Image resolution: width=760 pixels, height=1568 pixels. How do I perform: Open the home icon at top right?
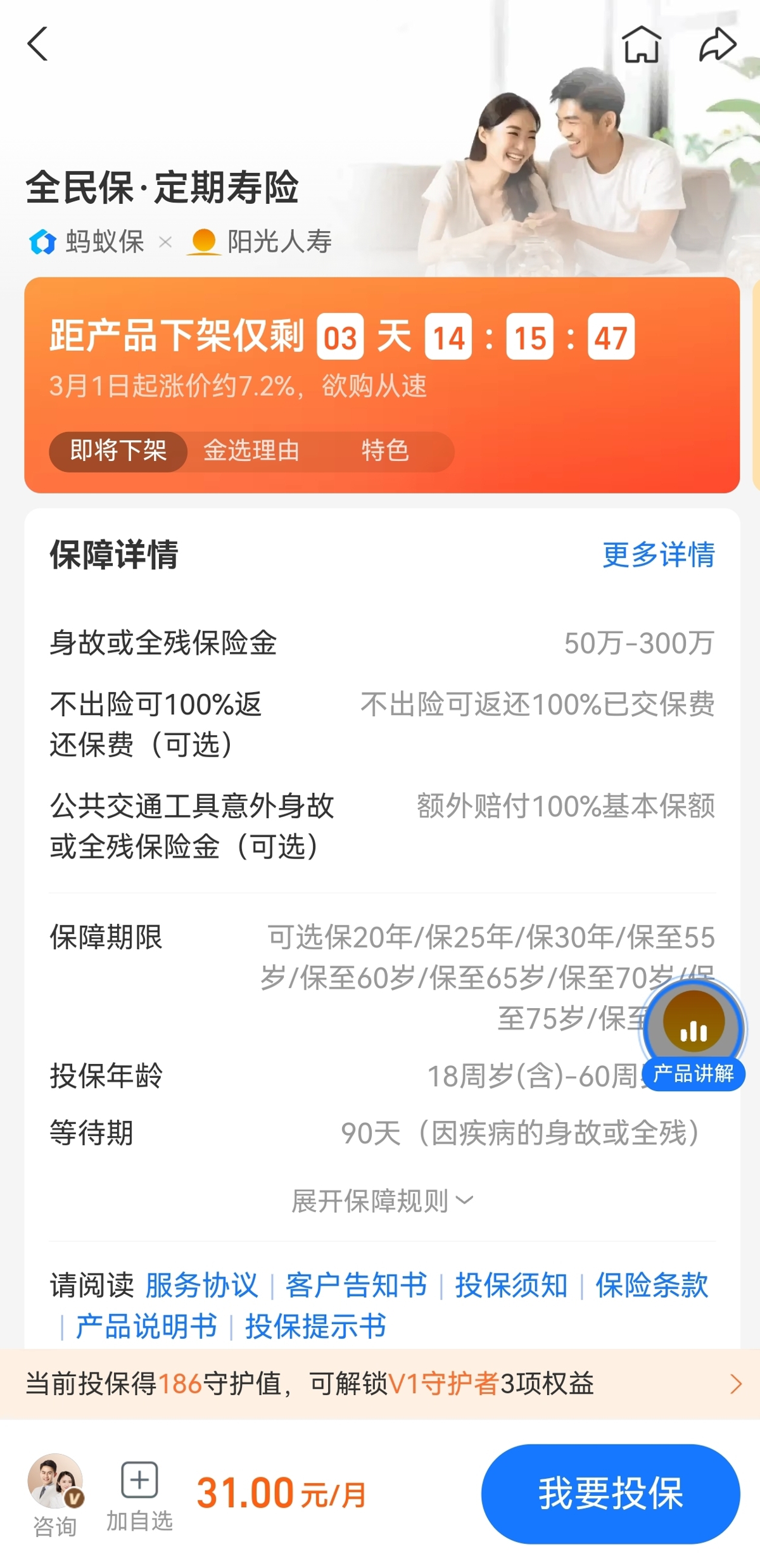(x=641, y=44)
